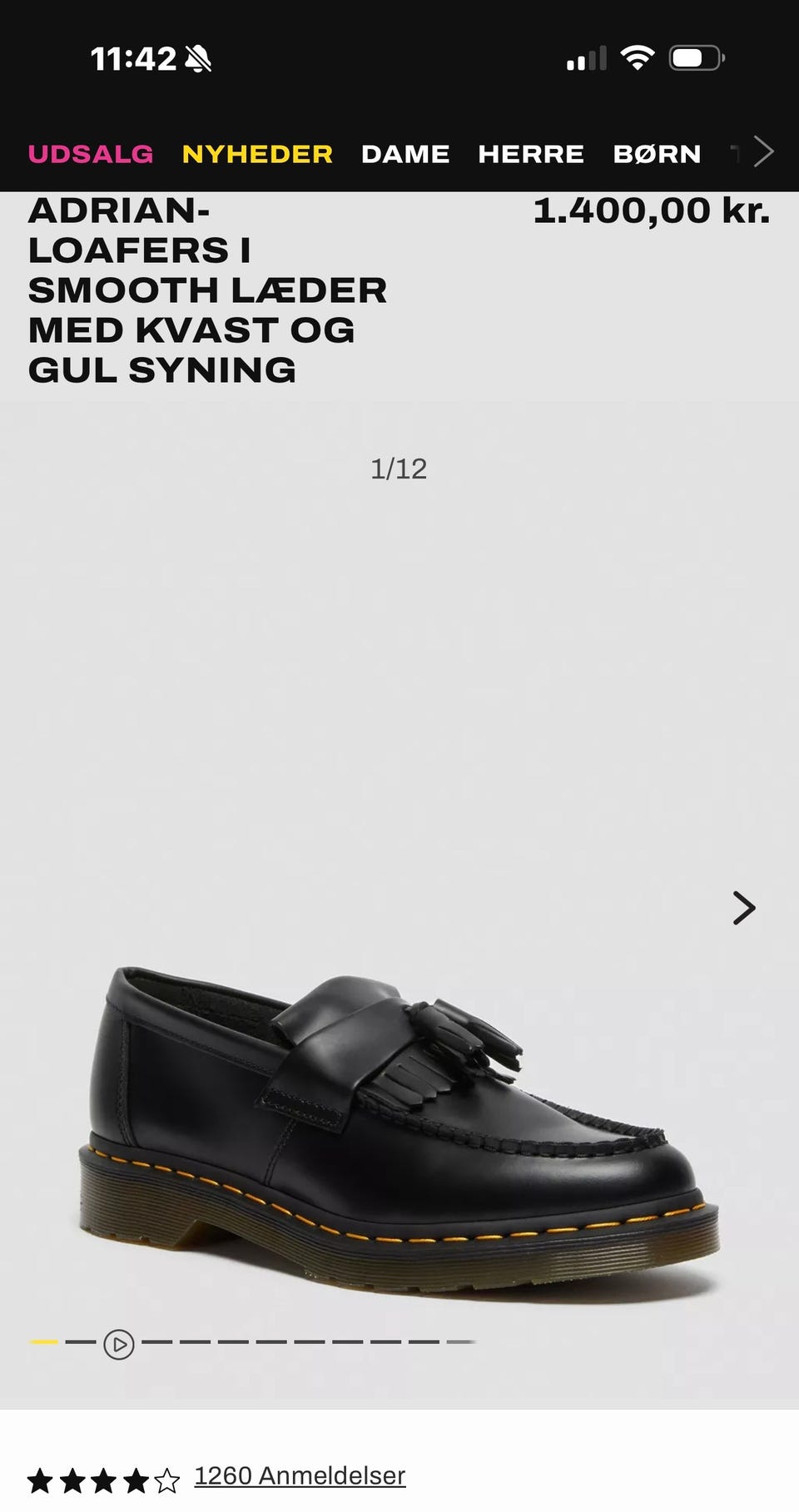This screenshot has height=1512, width=799.
Task: Show more categories with the menu arrow
Action: (x=762, y=152)
